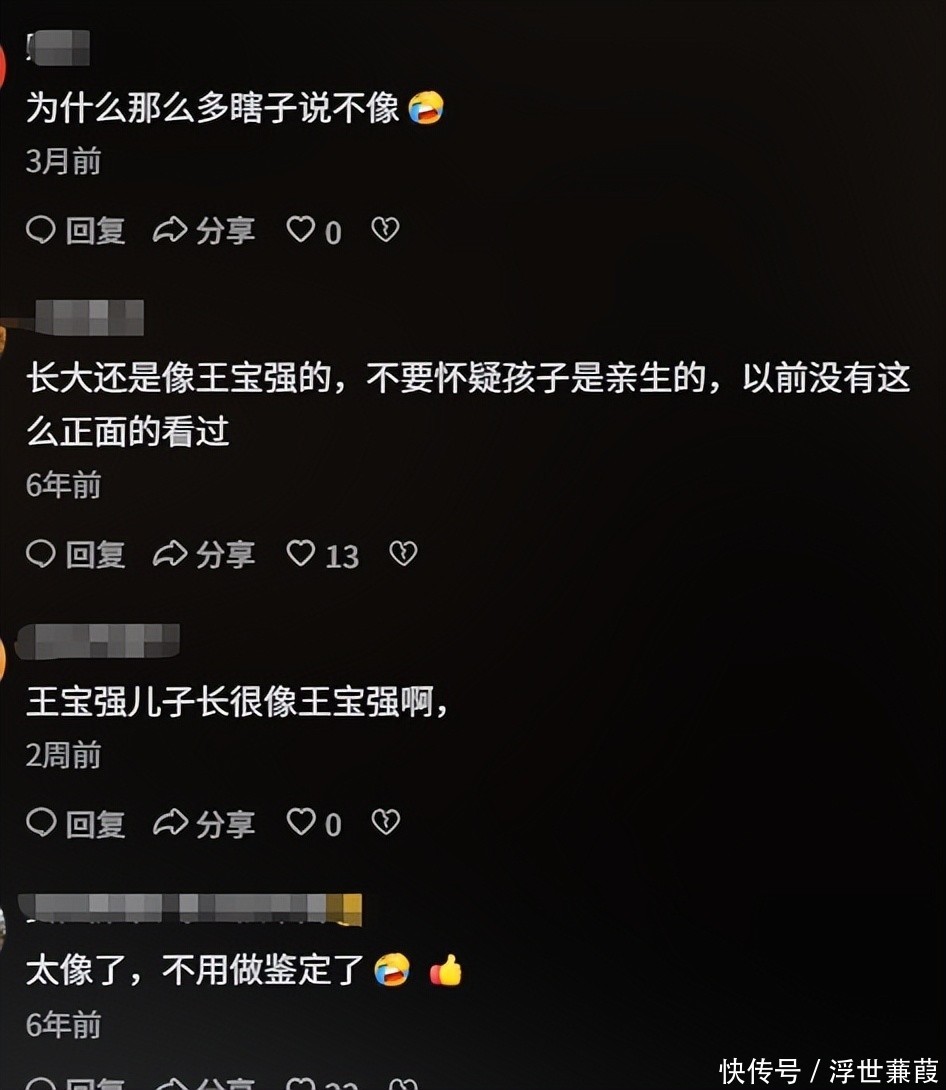Like the comment that has 13 likes
The image size is (946, 1090).
point(301,554)
